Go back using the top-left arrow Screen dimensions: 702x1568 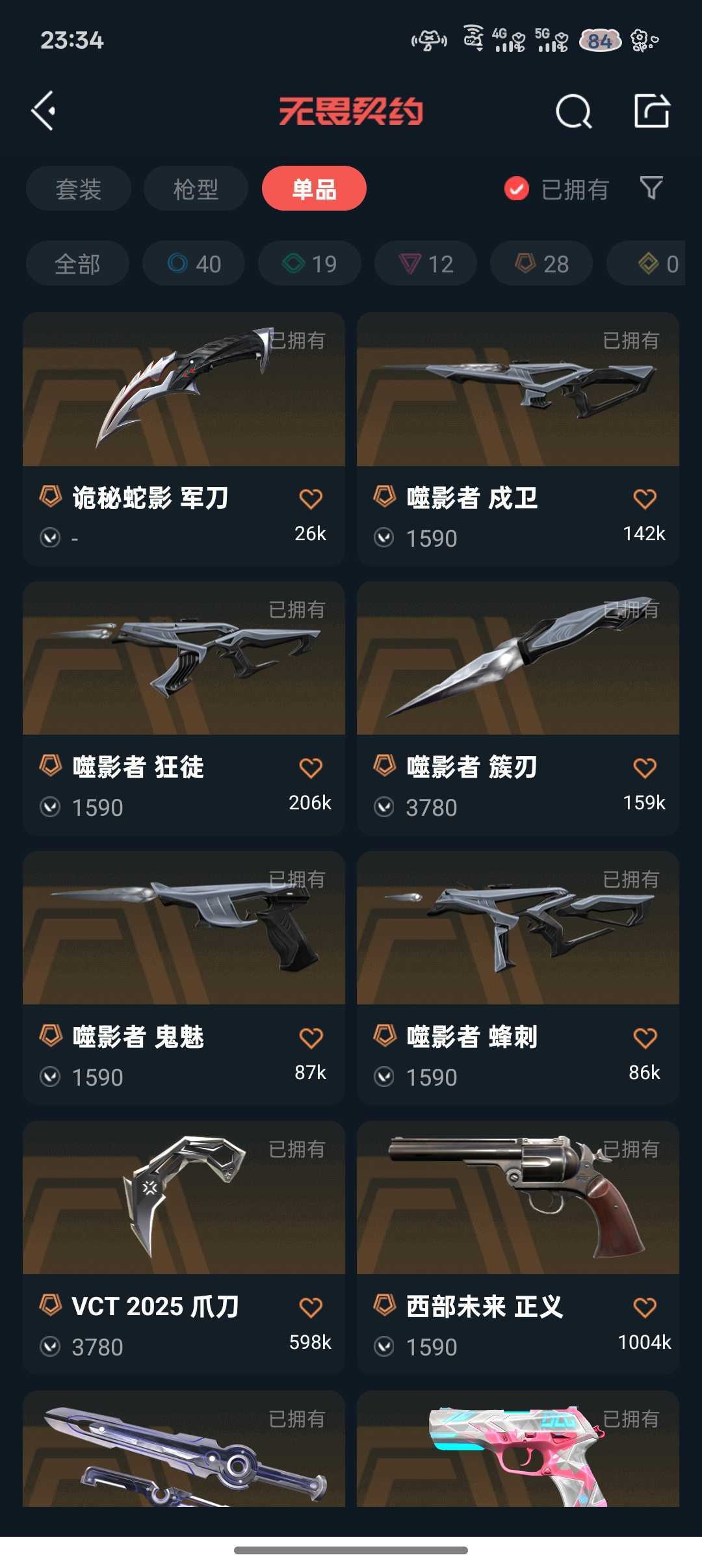[44, 111]
